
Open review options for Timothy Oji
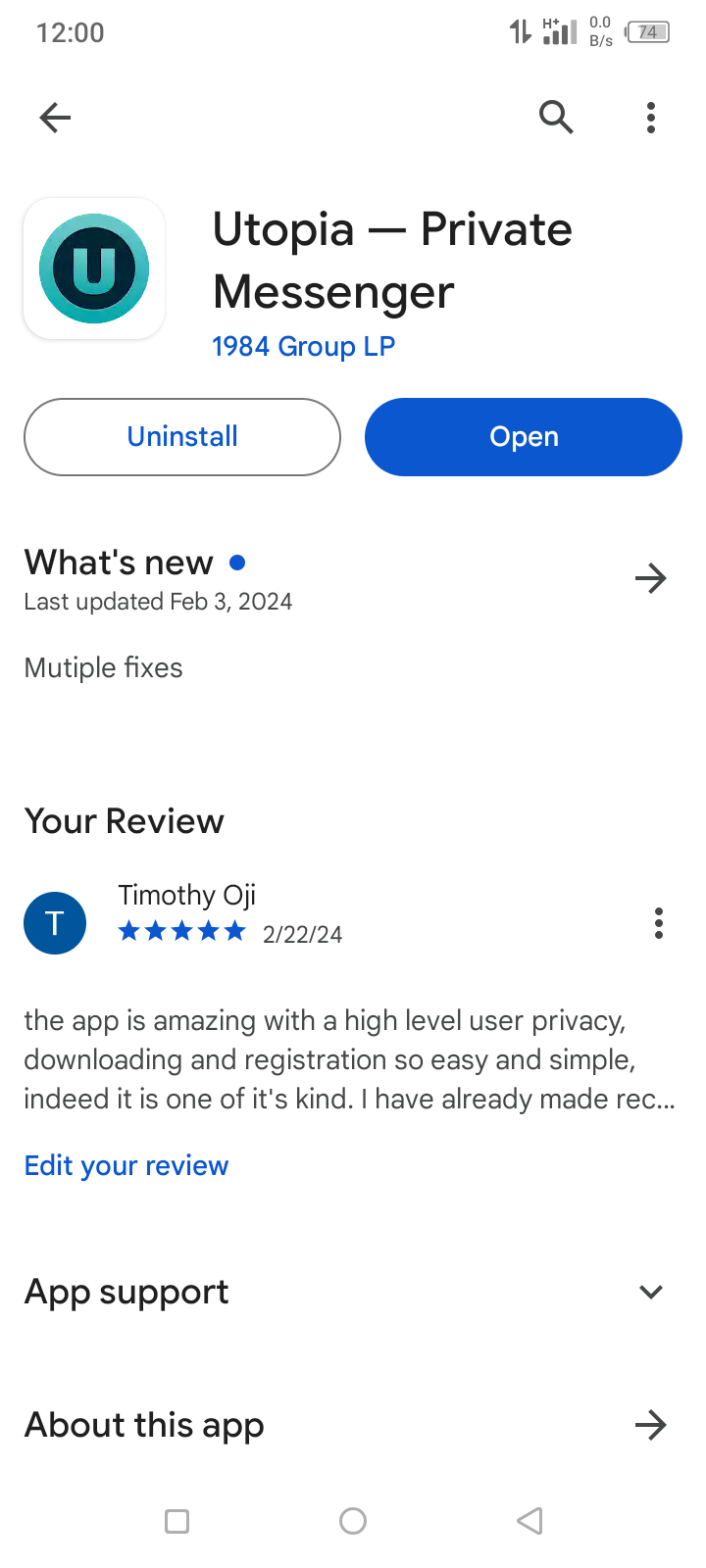click(658, 923)
